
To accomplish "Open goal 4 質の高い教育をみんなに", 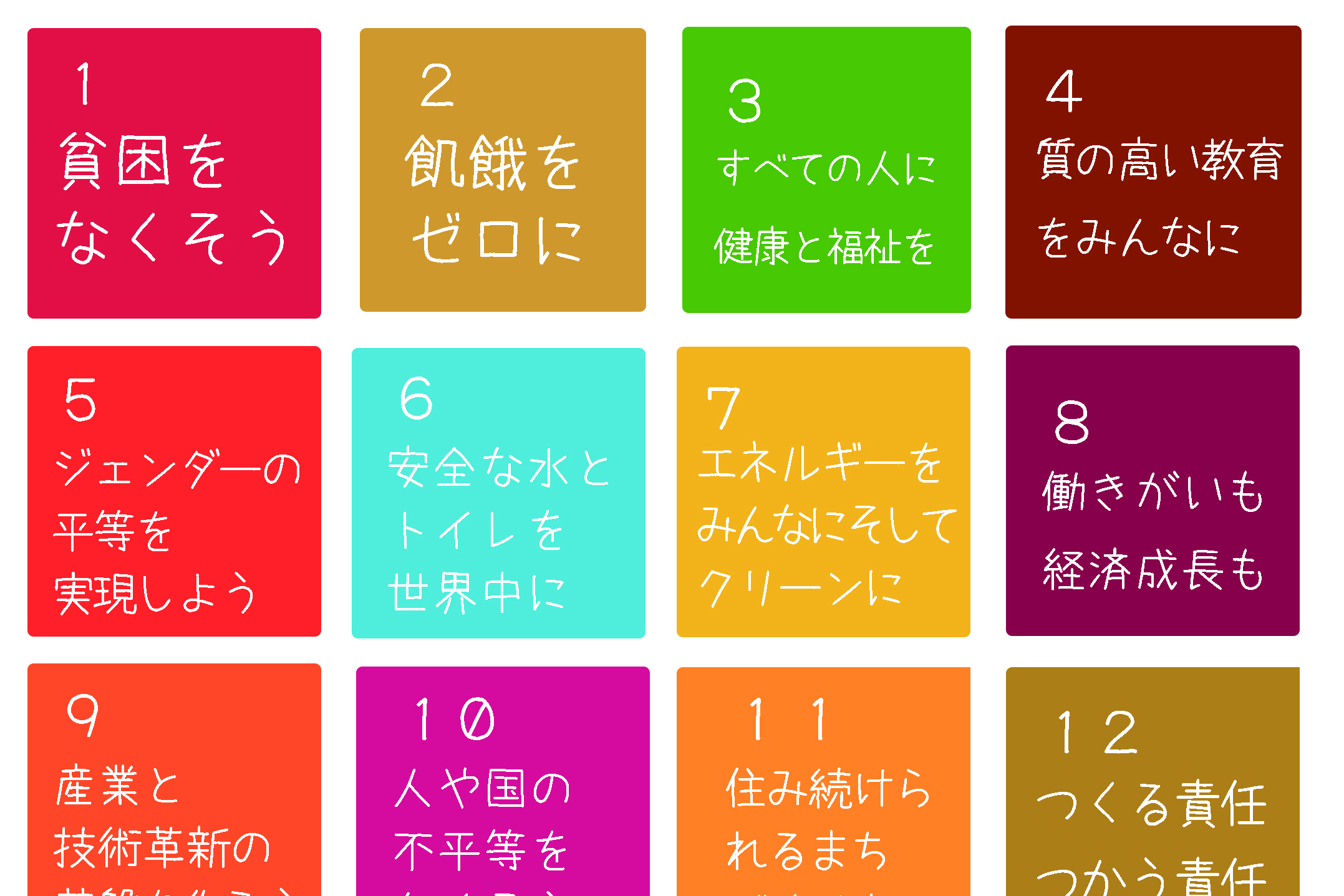I will coord(1153,172).
